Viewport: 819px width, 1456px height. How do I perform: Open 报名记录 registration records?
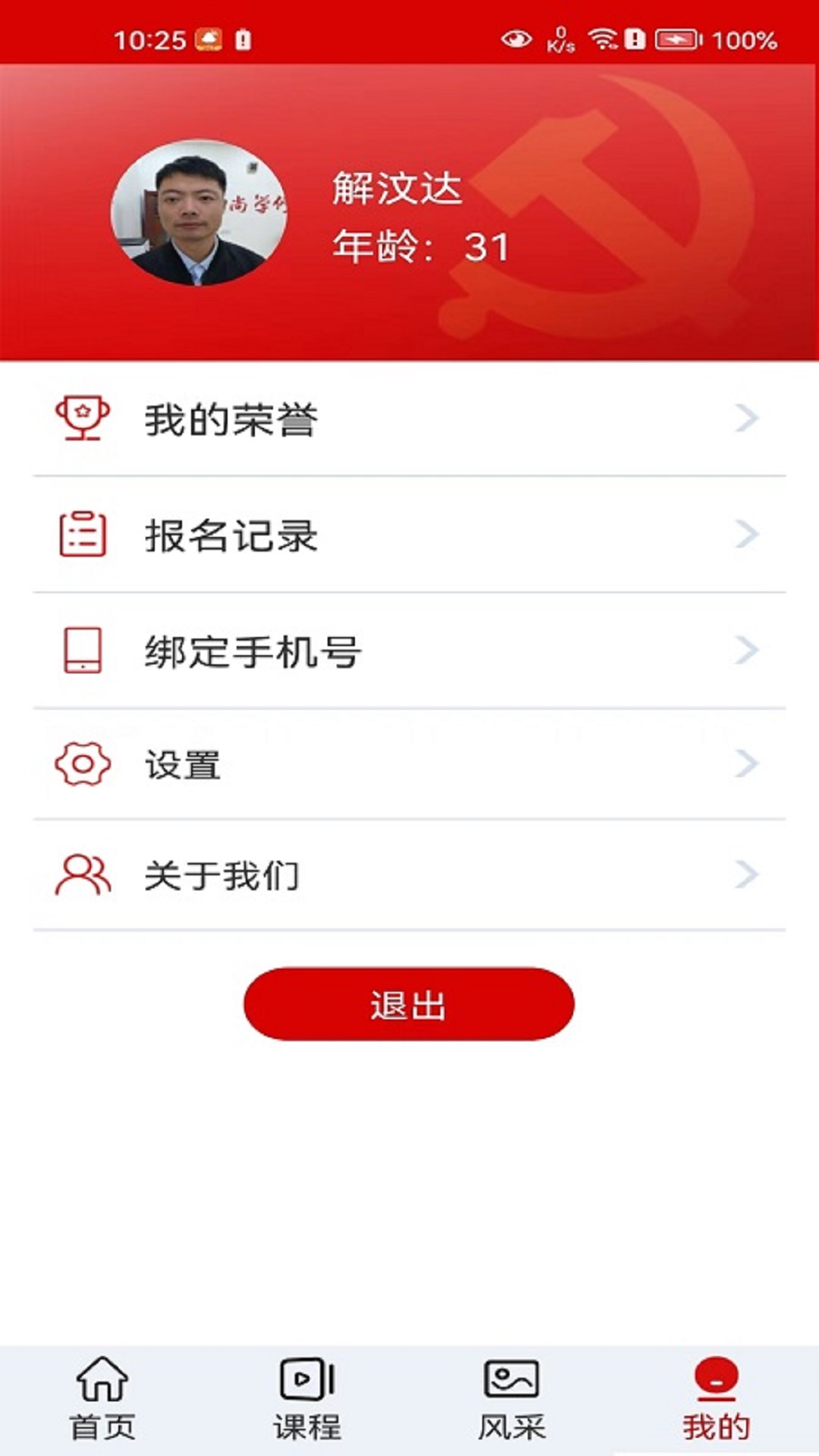pyautogui.click(x=409, y=535)
